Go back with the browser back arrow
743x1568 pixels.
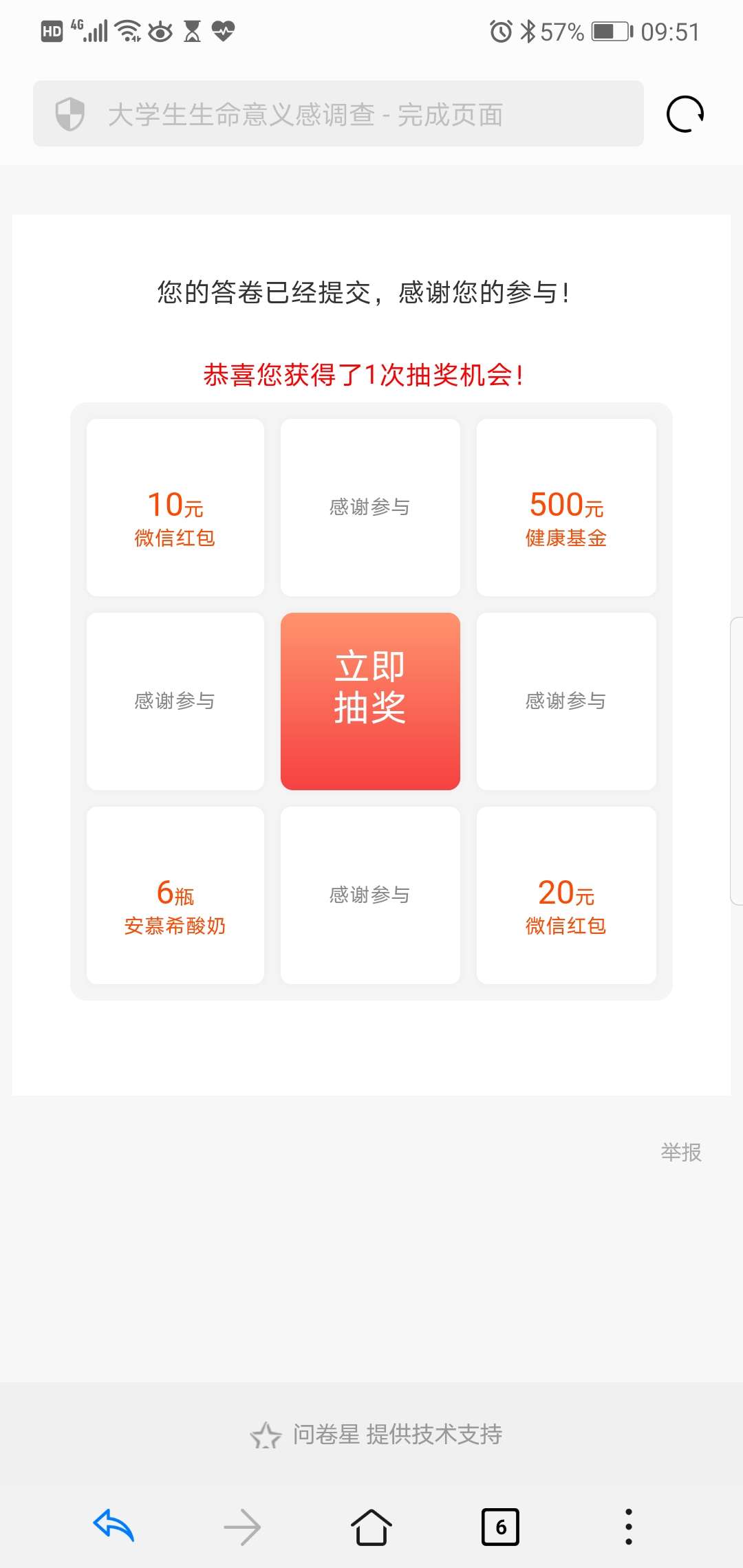click(114, 1526)
